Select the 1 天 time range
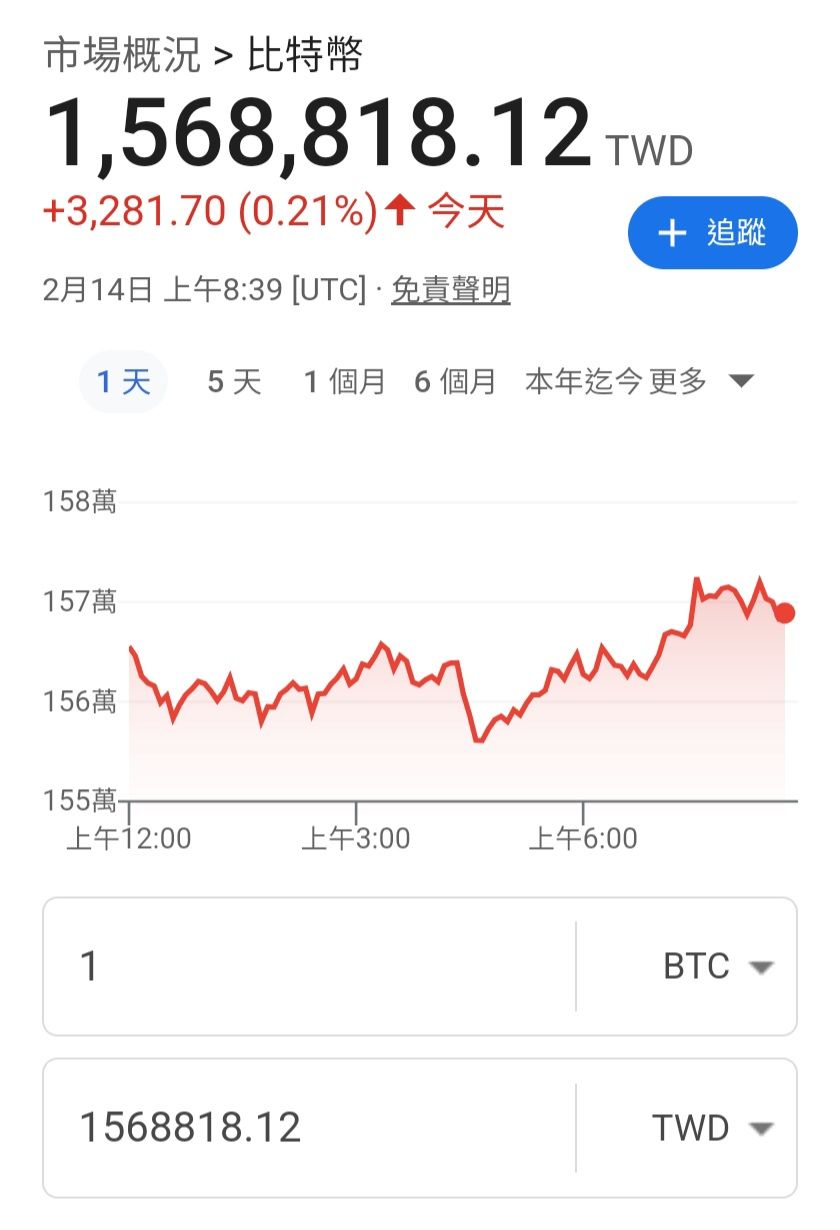 click(123, 382)
